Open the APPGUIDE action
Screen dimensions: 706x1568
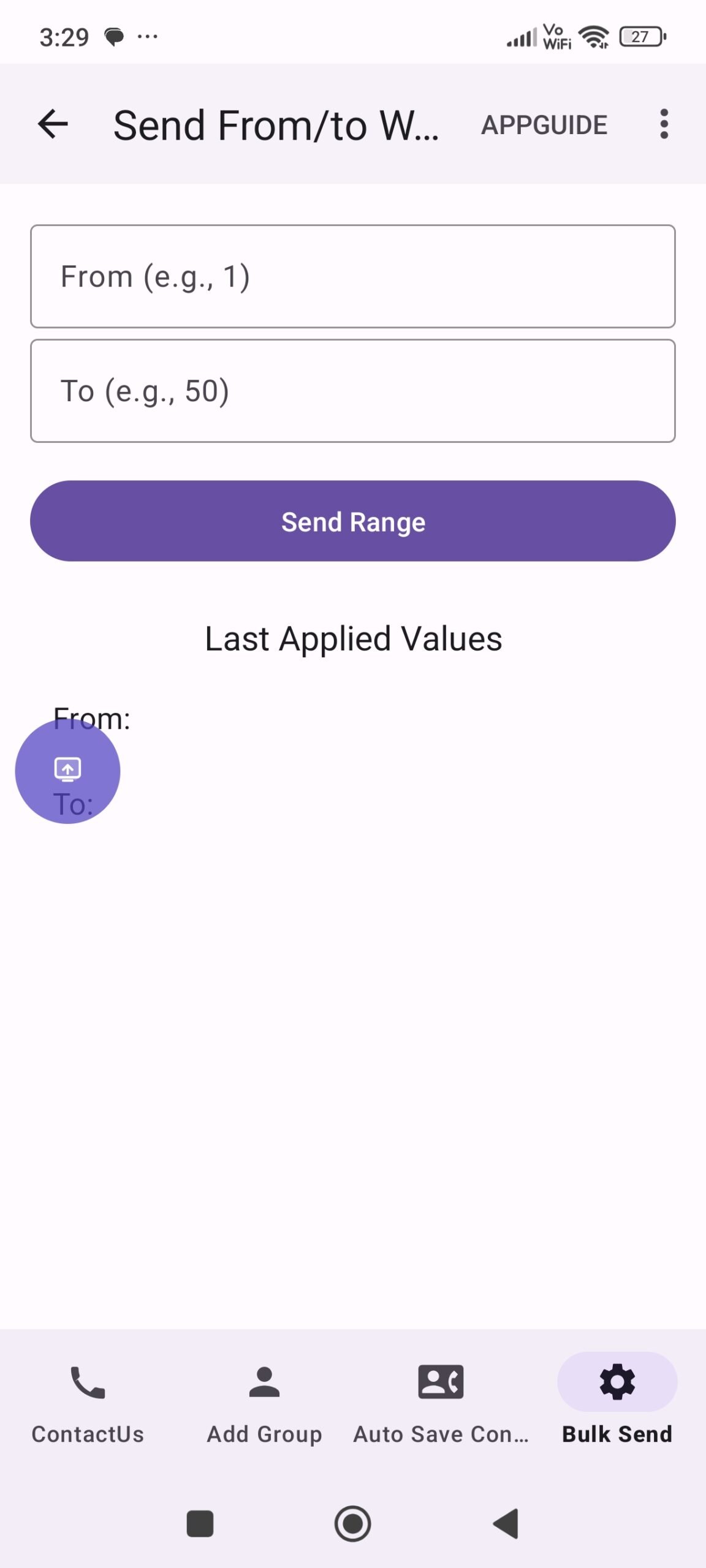tap(544, 125)
